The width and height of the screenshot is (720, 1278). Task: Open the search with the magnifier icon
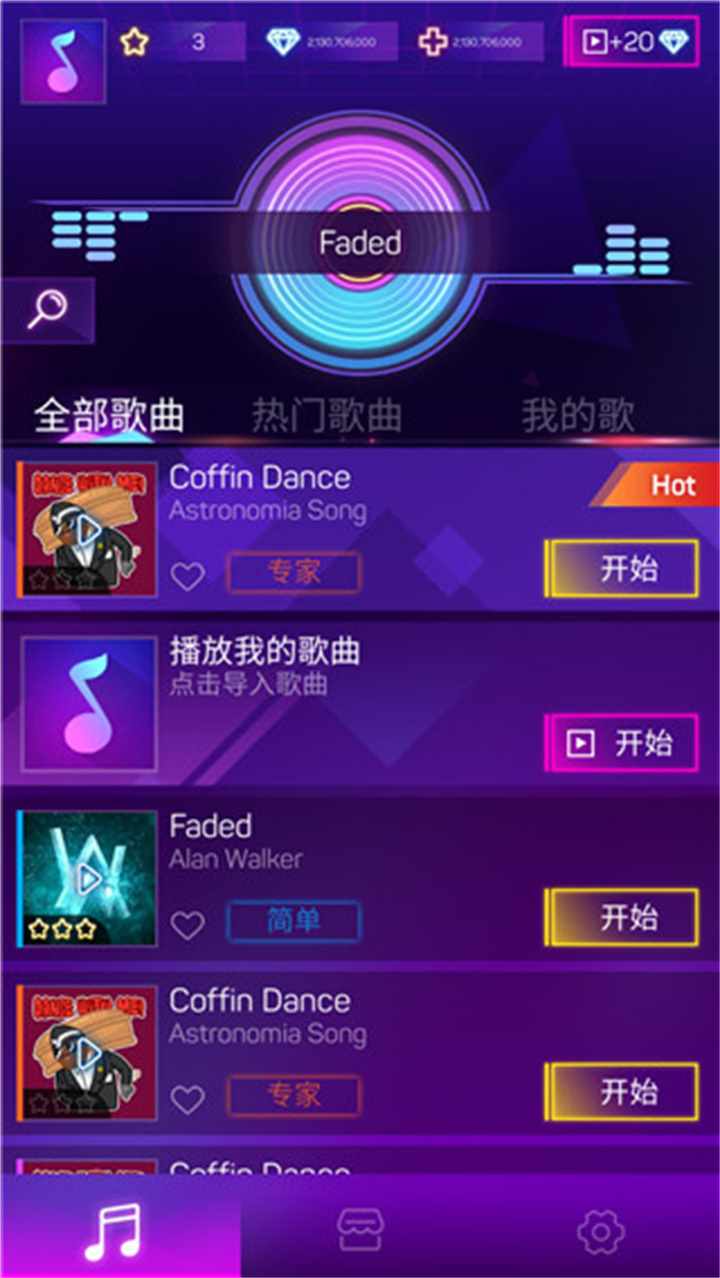pos(47,309)
